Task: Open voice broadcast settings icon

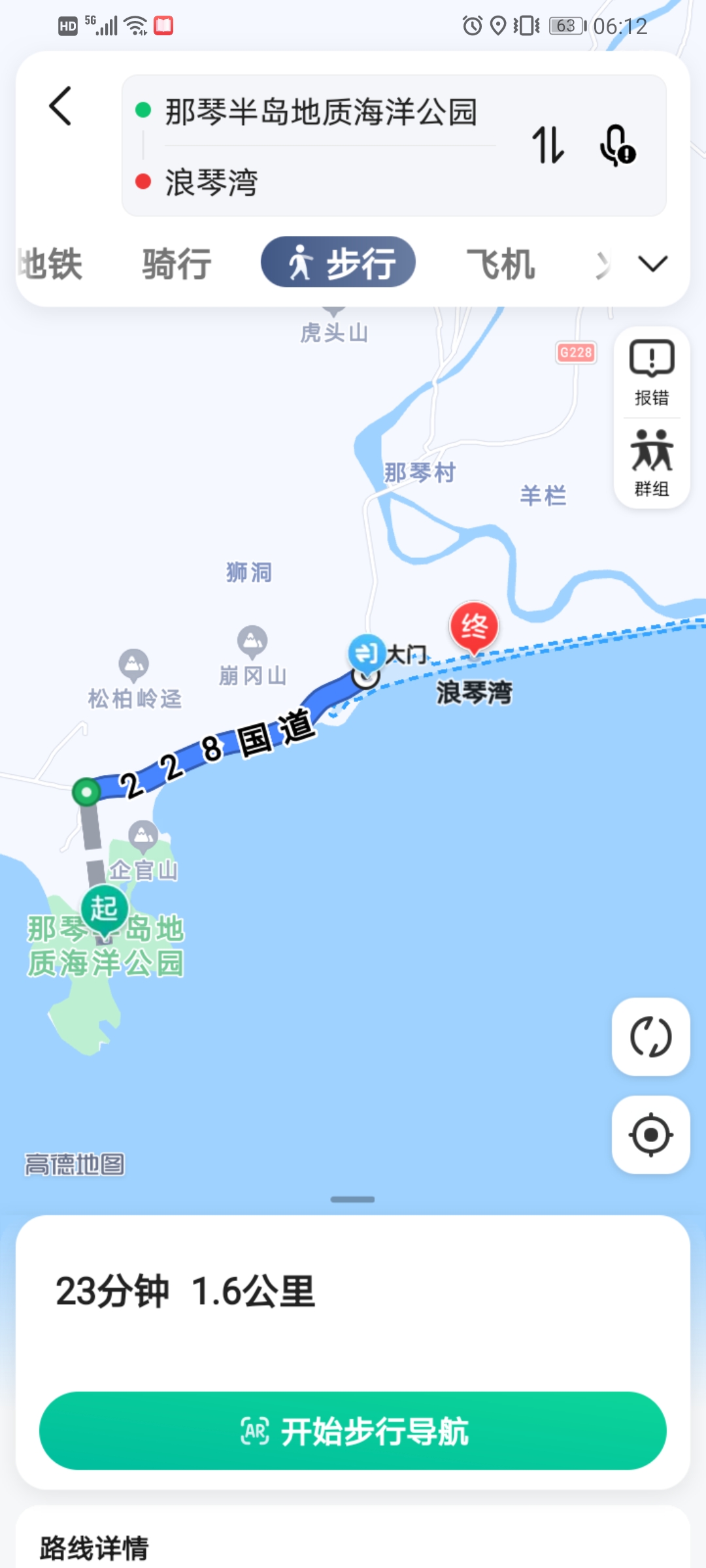Action: [x=617, y=145]
